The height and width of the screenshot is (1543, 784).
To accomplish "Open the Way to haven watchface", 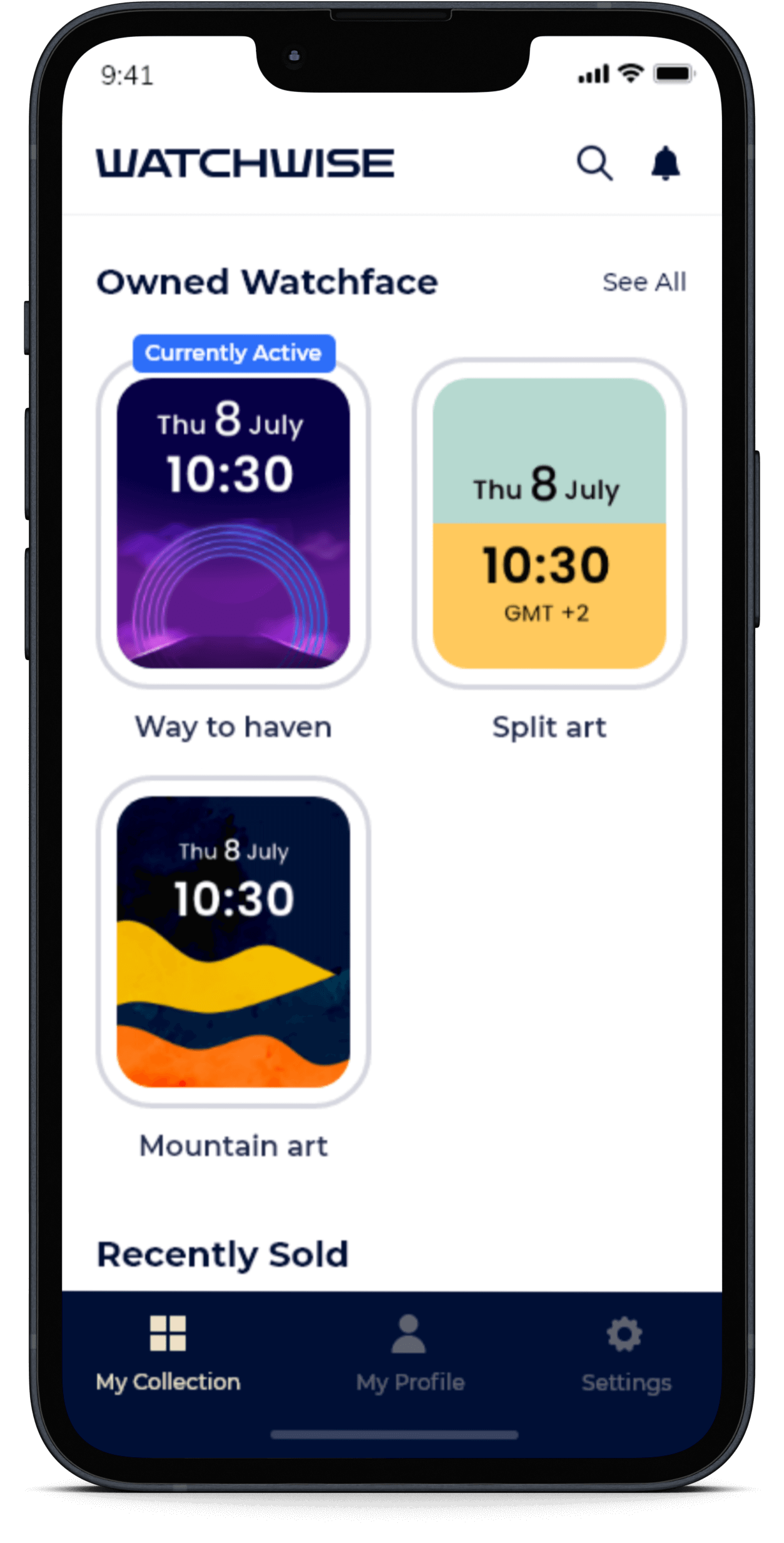I will tap(233, 523).
